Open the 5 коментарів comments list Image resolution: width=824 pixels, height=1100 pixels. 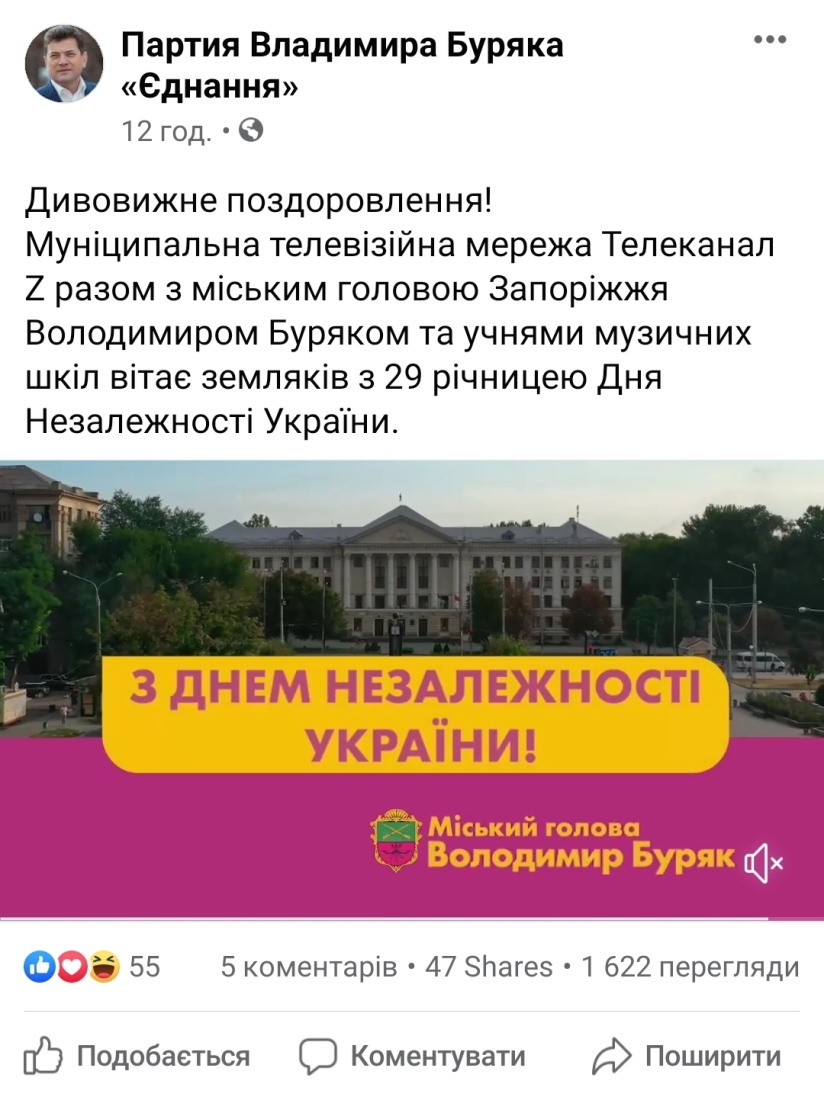pyautogui.click(x=308, y=967)
